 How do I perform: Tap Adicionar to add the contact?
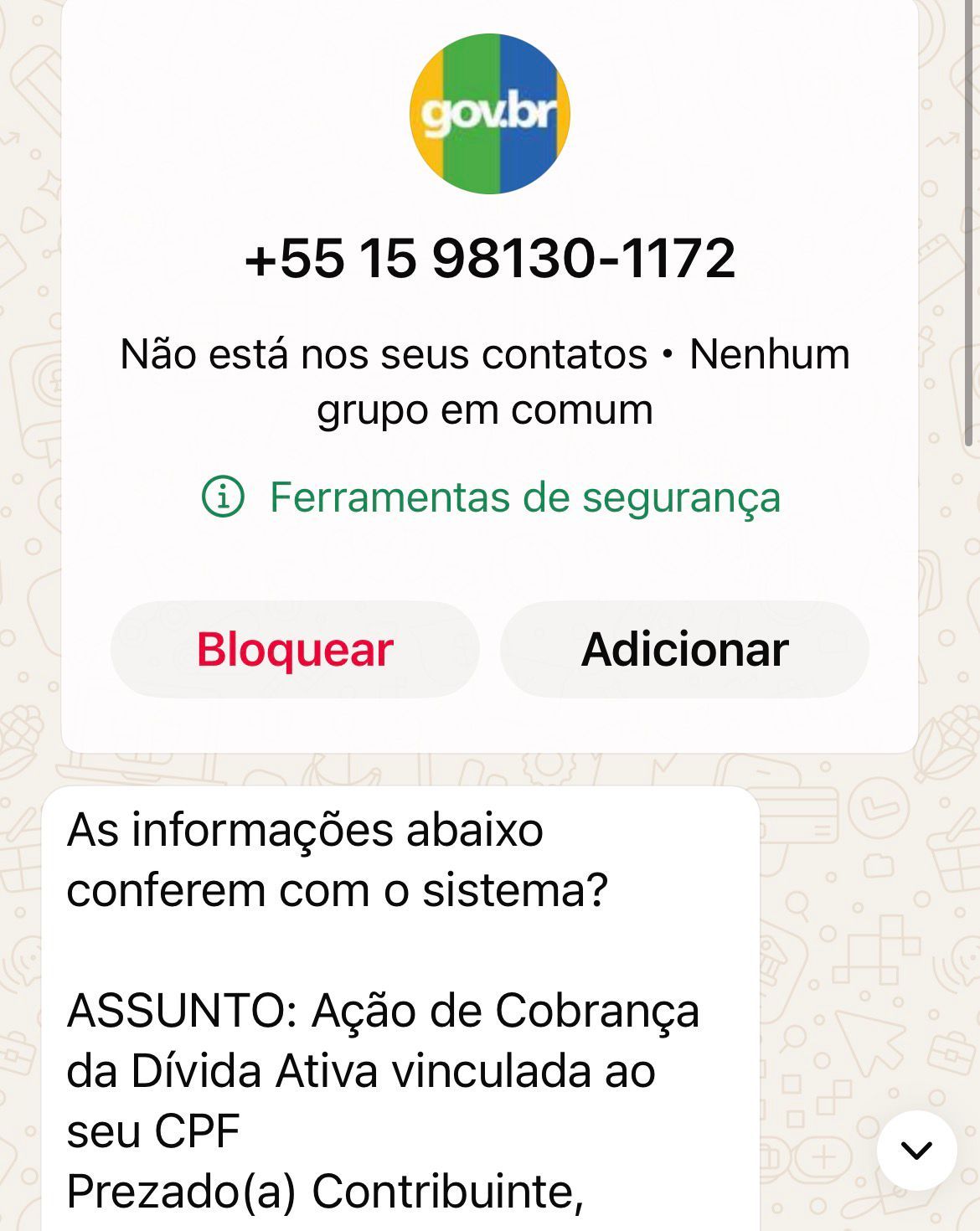tap(684, 650)
